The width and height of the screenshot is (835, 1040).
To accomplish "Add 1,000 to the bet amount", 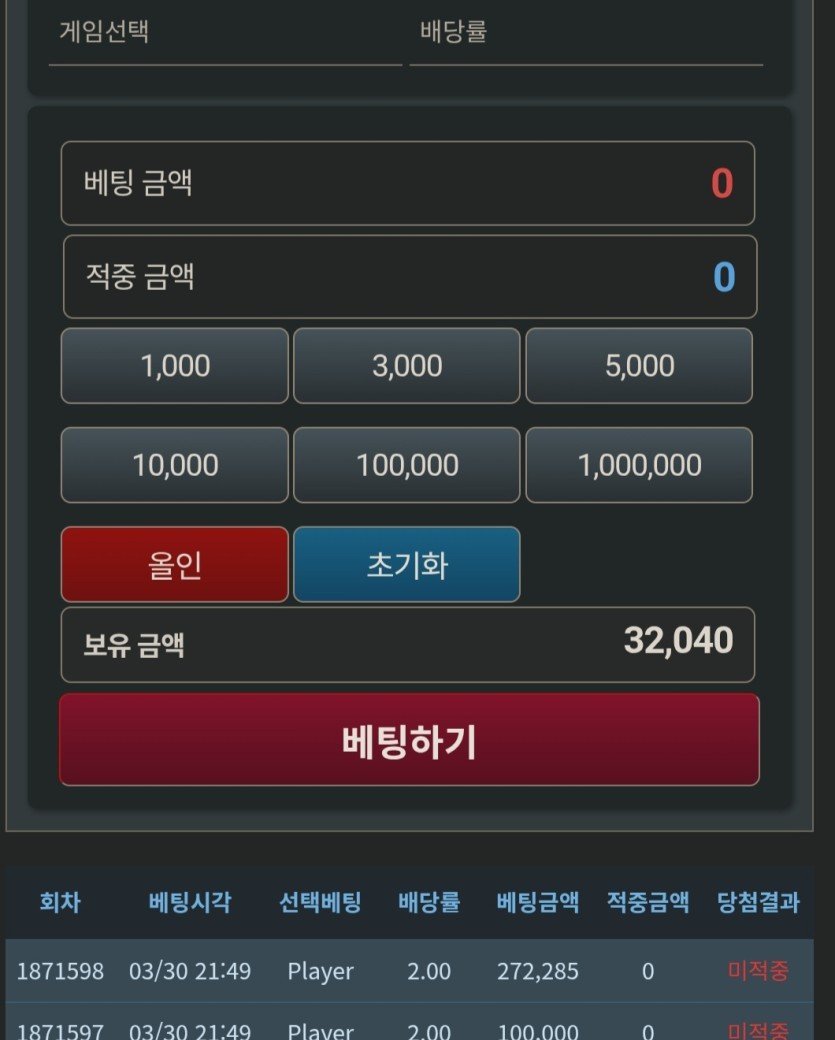I will coord(175,366).
